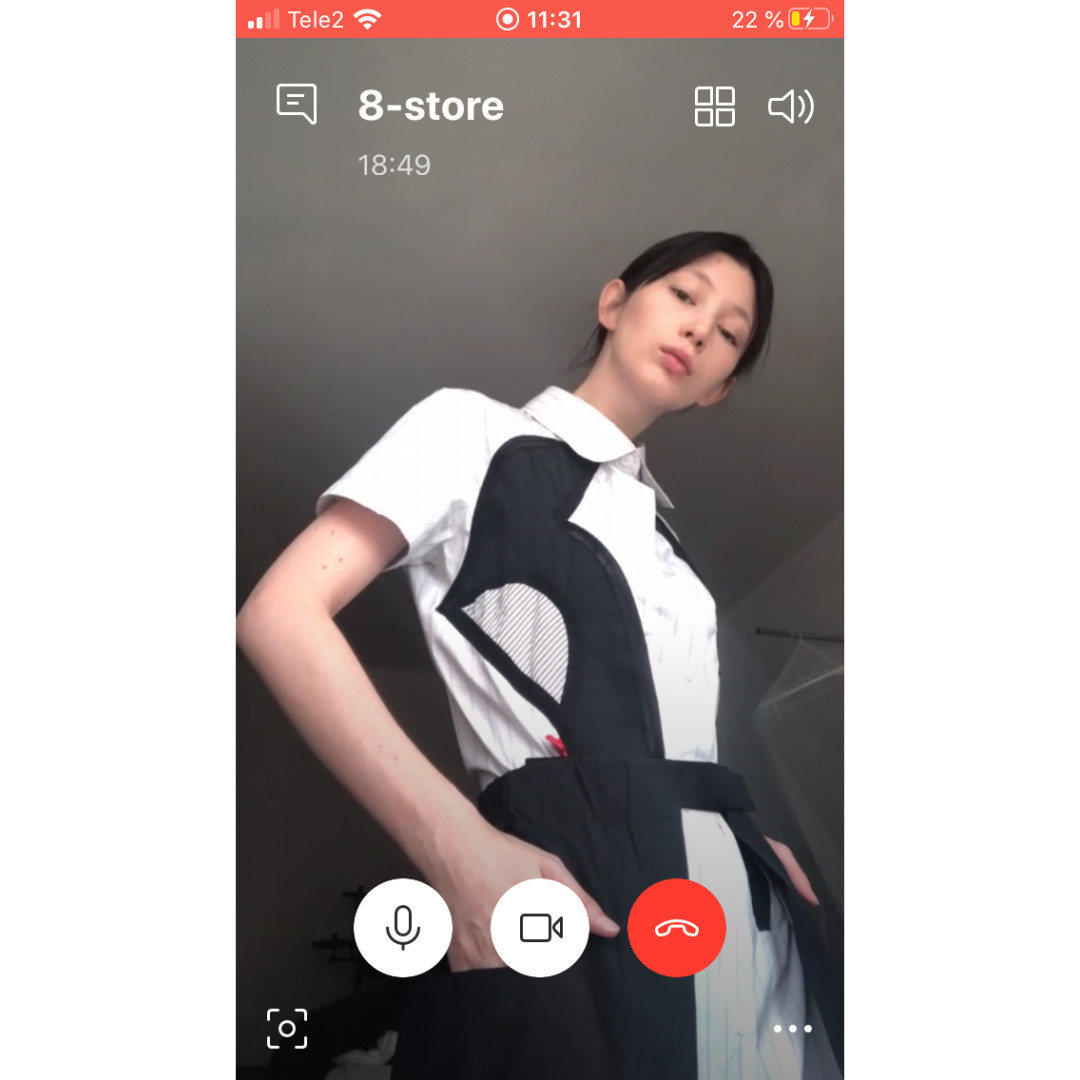
Task: Mute the microphone
Action: point(403,928)
